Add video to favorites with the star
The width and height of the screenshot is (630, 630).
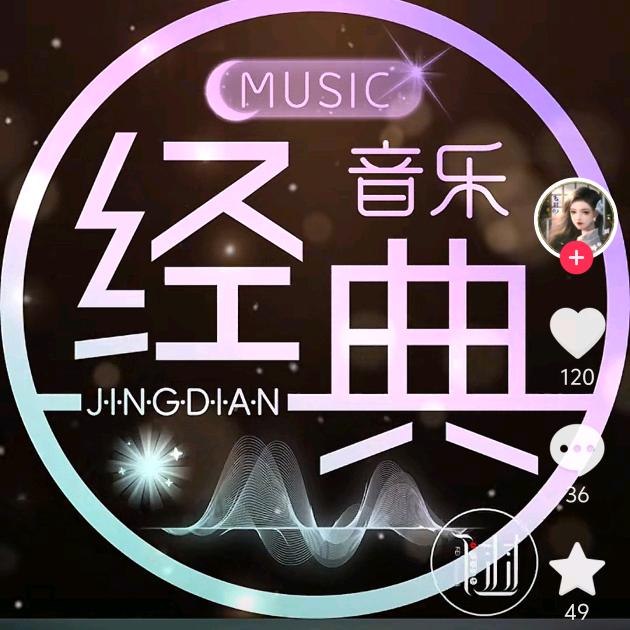tap(578, 571)
